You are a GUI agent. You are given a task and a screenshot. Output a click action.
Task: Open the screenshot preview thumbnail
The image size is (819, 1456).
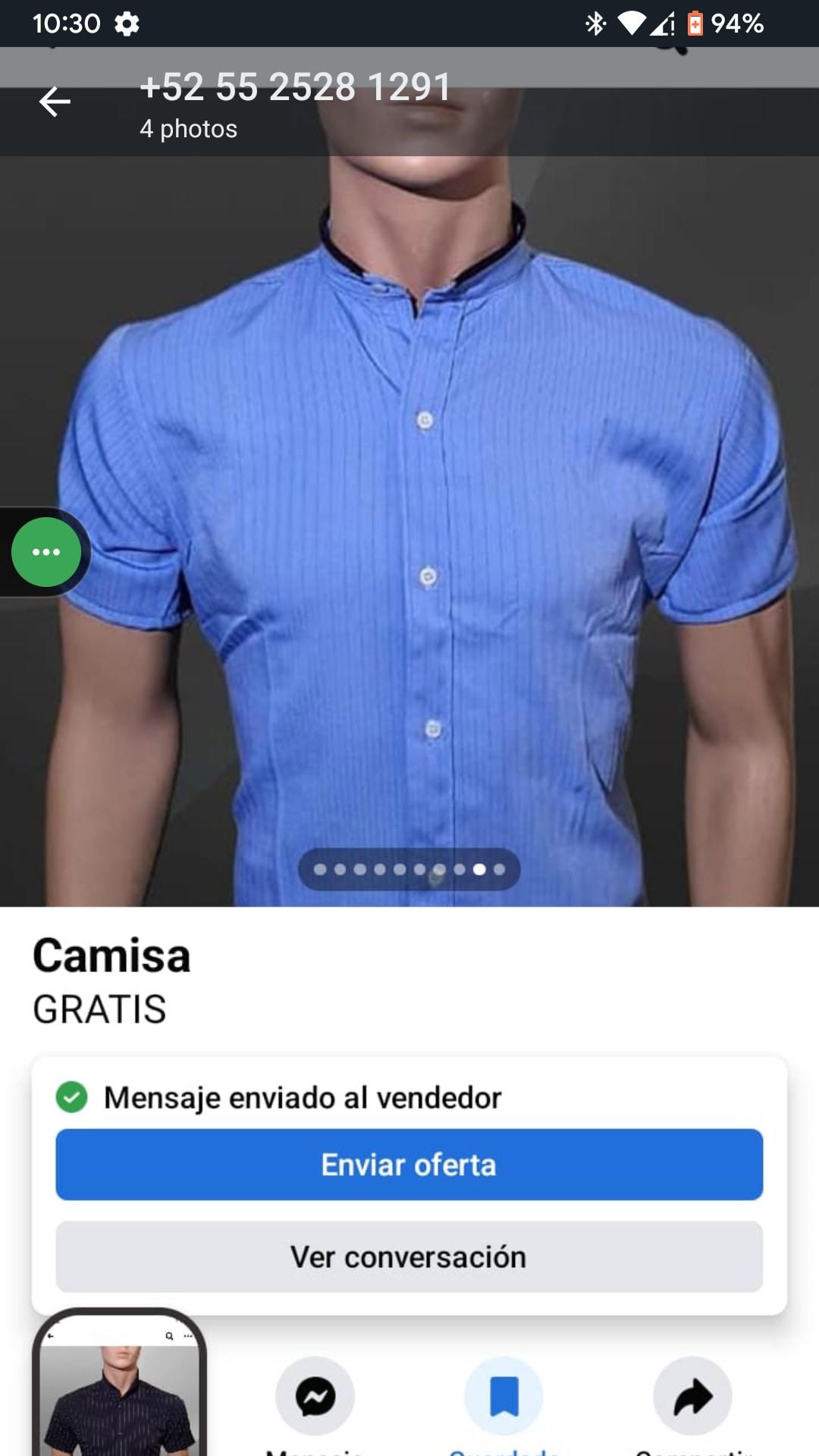119,1382
